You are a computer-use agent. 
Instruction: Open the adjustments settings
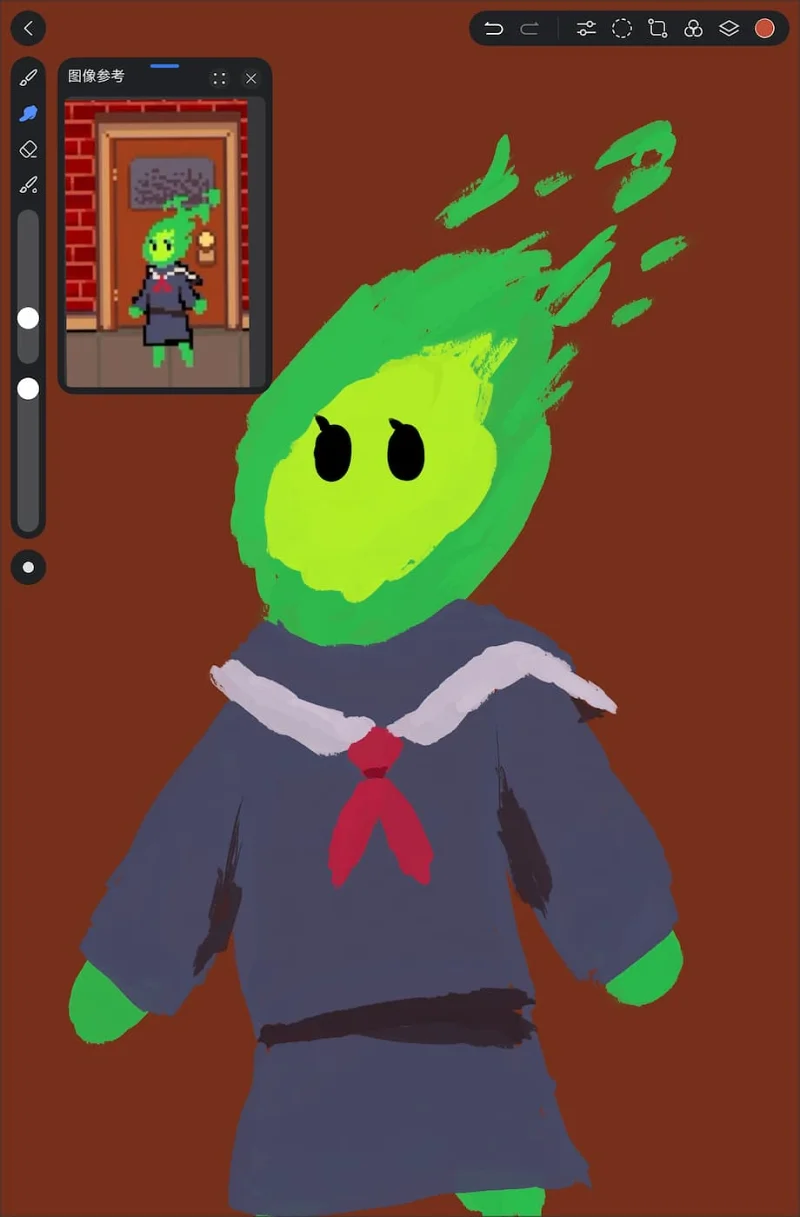click(x=586, y=28)
